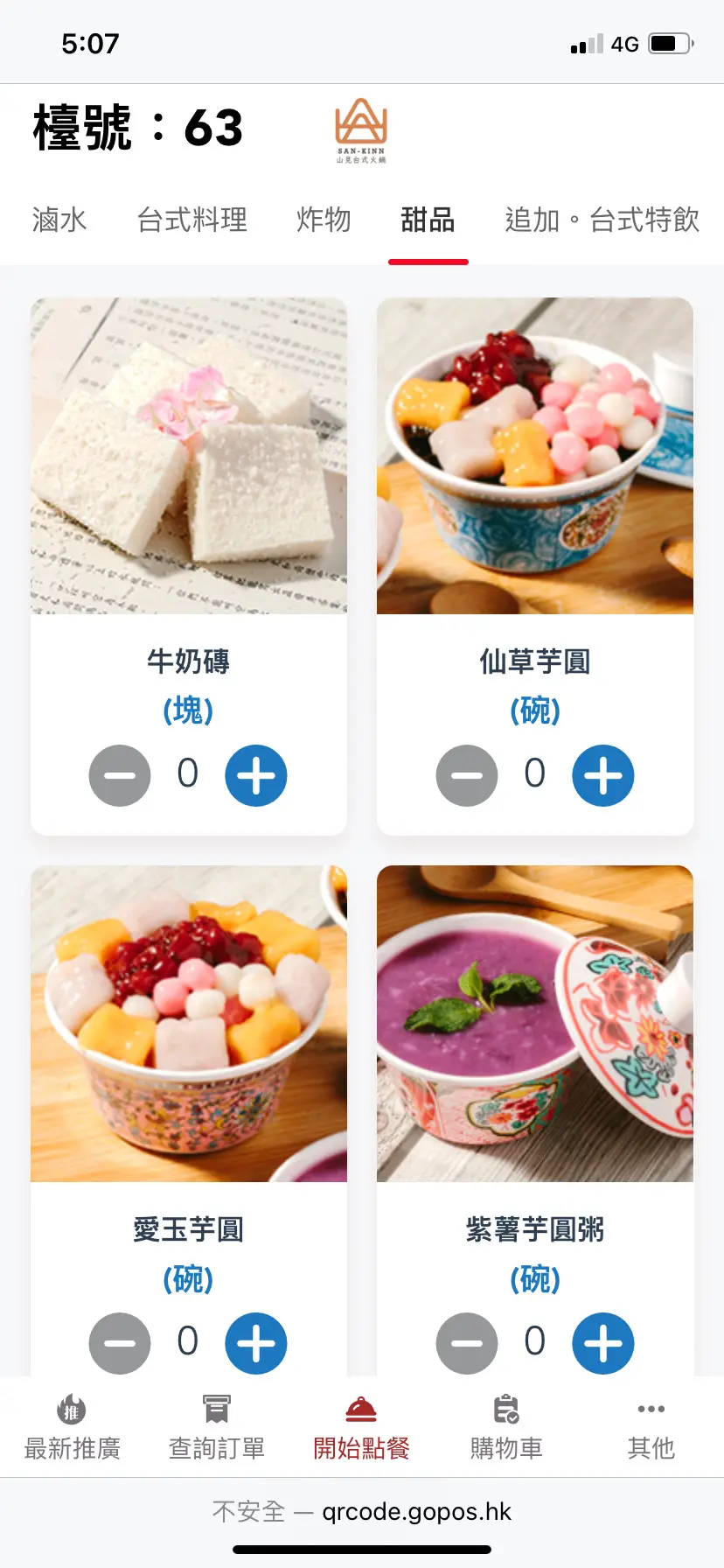The height and width of the screenshot is (1568, 724).
Task: Go to 查詢訂單 order lookup
Action: click(x=216, y=1428)
